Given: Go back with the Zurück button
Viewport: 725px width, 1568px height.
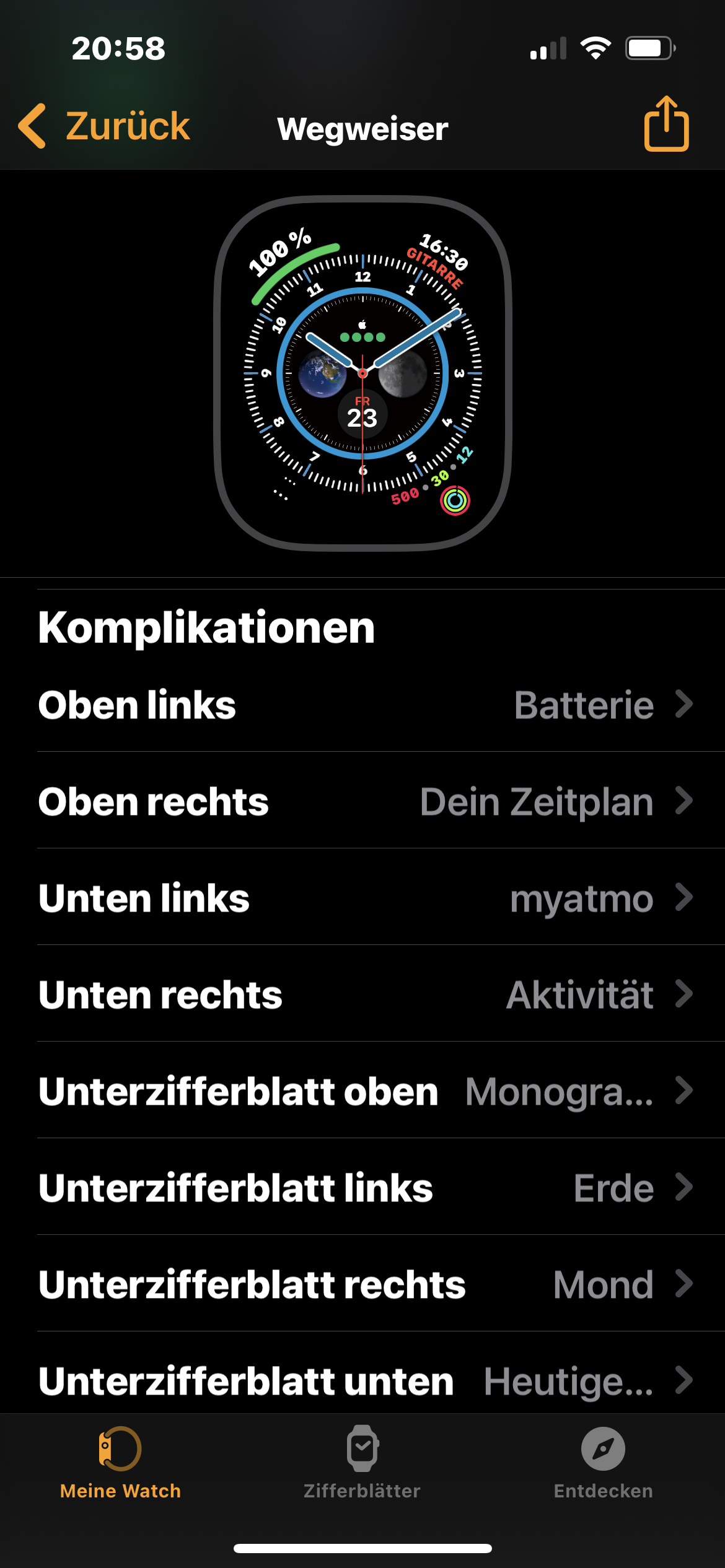Looking at the screenshot, I should (104, 126).
